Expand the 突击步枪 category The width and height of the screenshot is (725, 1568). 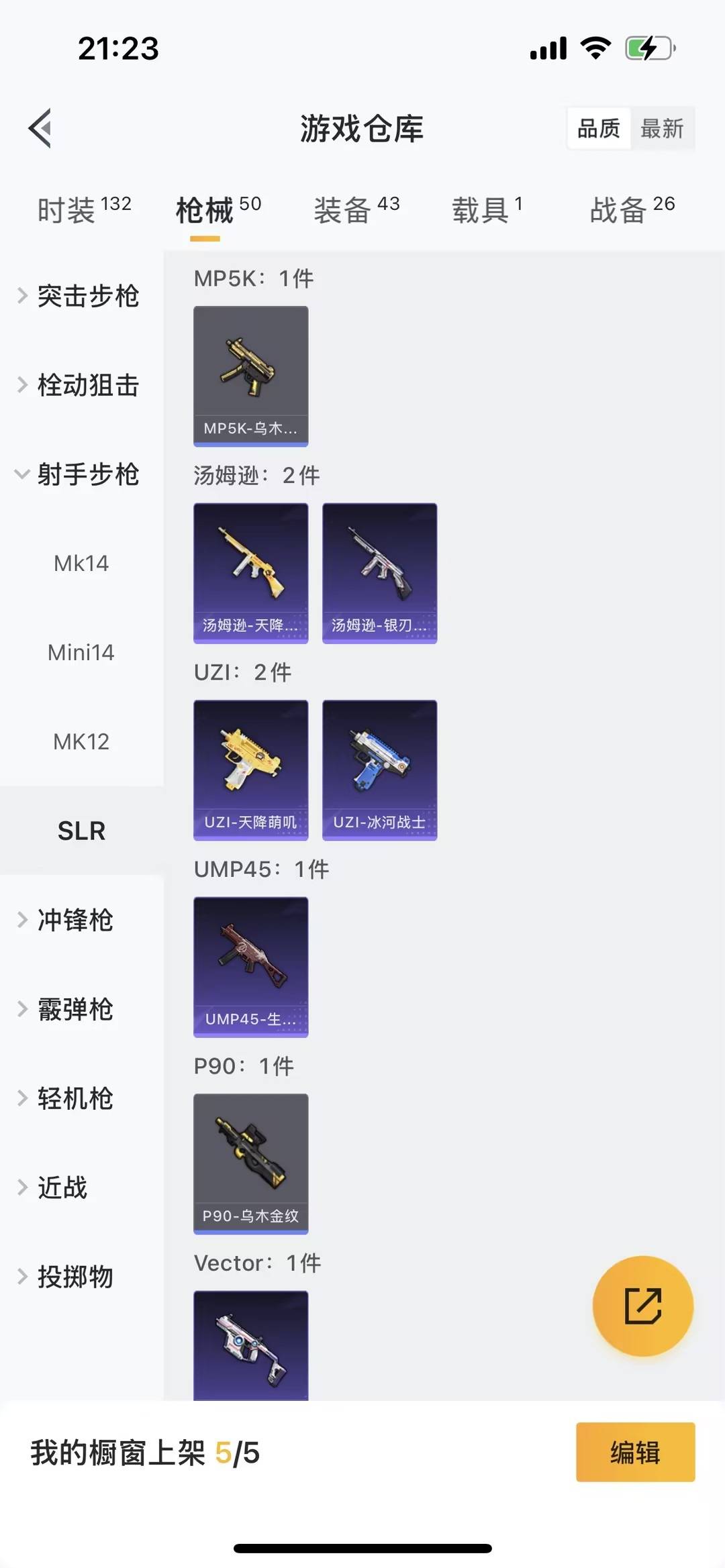point(89,296)
